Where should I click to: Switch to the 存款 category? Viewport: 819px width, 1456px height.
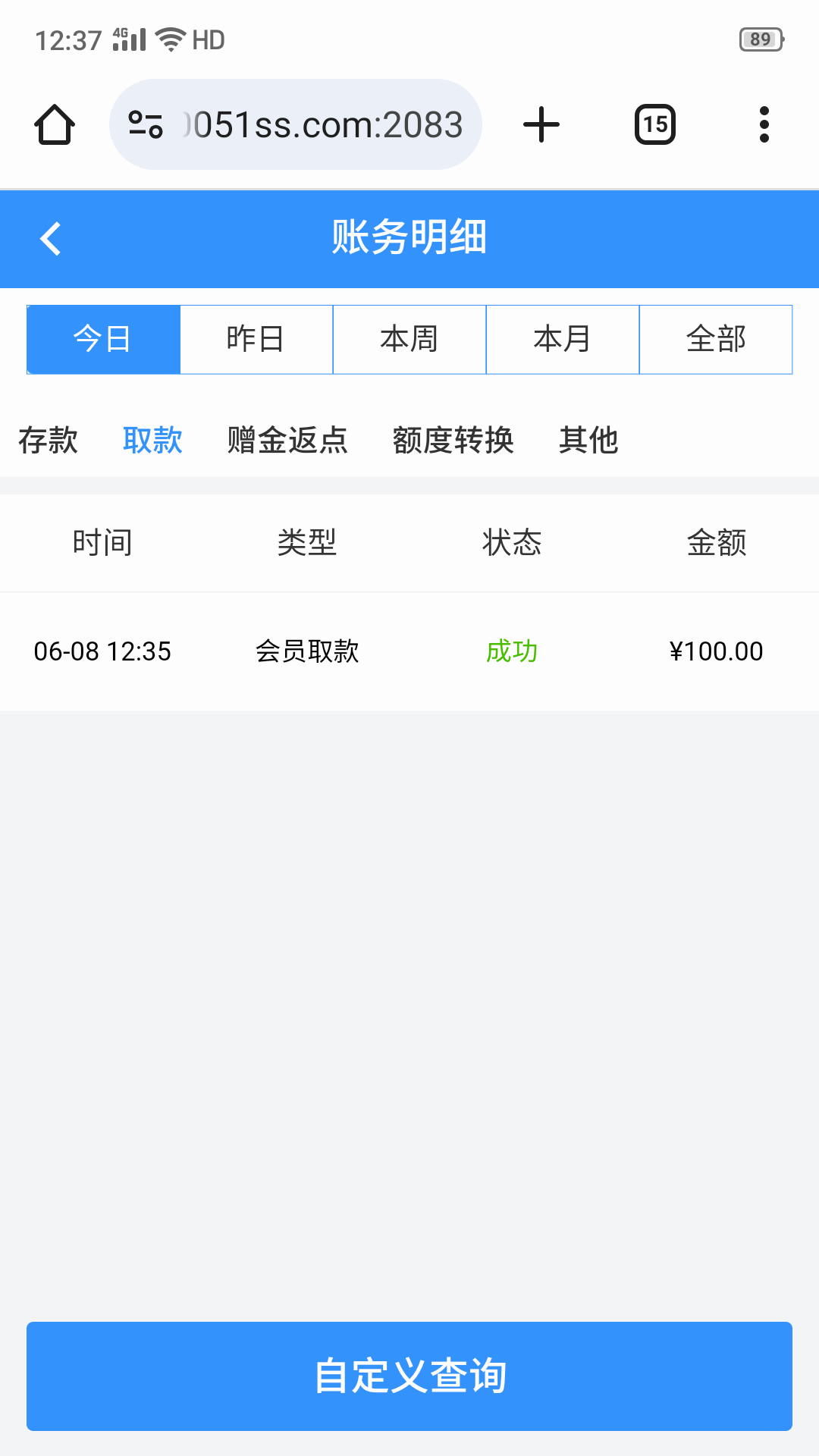coord(49,440)
